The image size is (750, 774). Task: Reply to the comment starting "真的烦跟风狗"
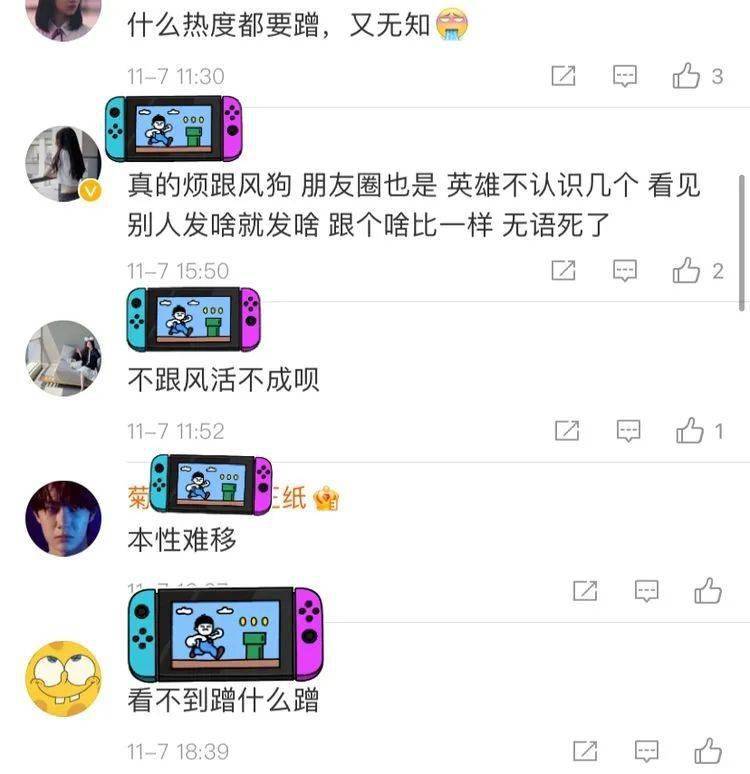(x=625, y=270)
